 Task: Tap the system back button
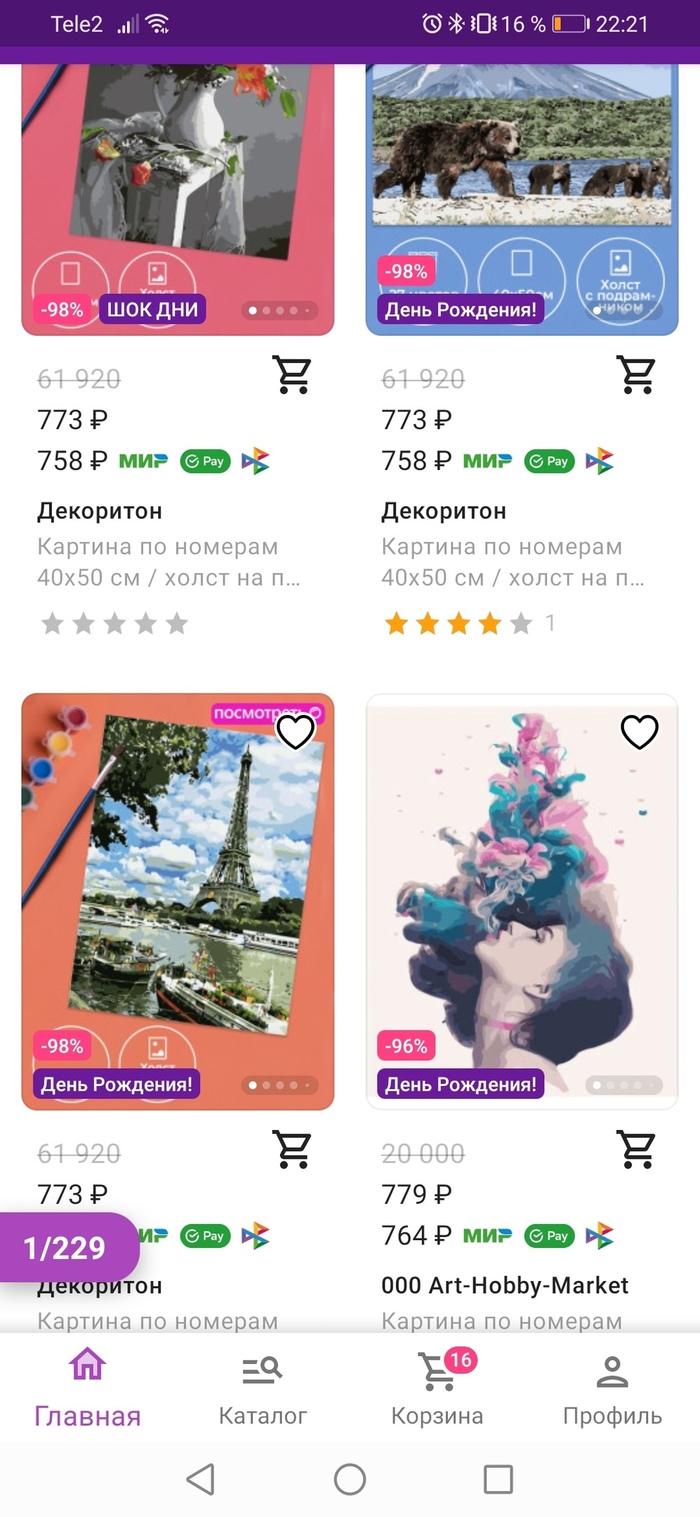(x=201, y=1479)
